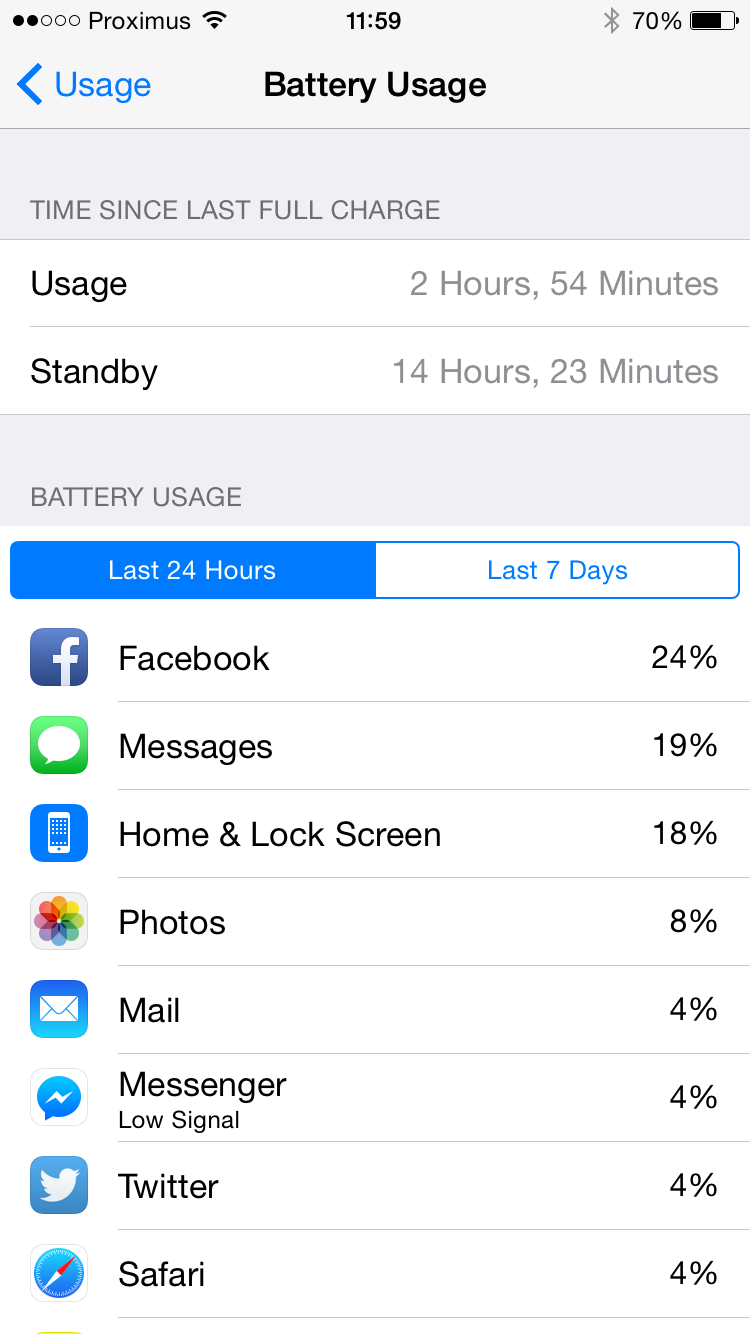Switch to the Last 7 Days view
The width and height of the screenshot is (750, 1334).
pos(557,570)
